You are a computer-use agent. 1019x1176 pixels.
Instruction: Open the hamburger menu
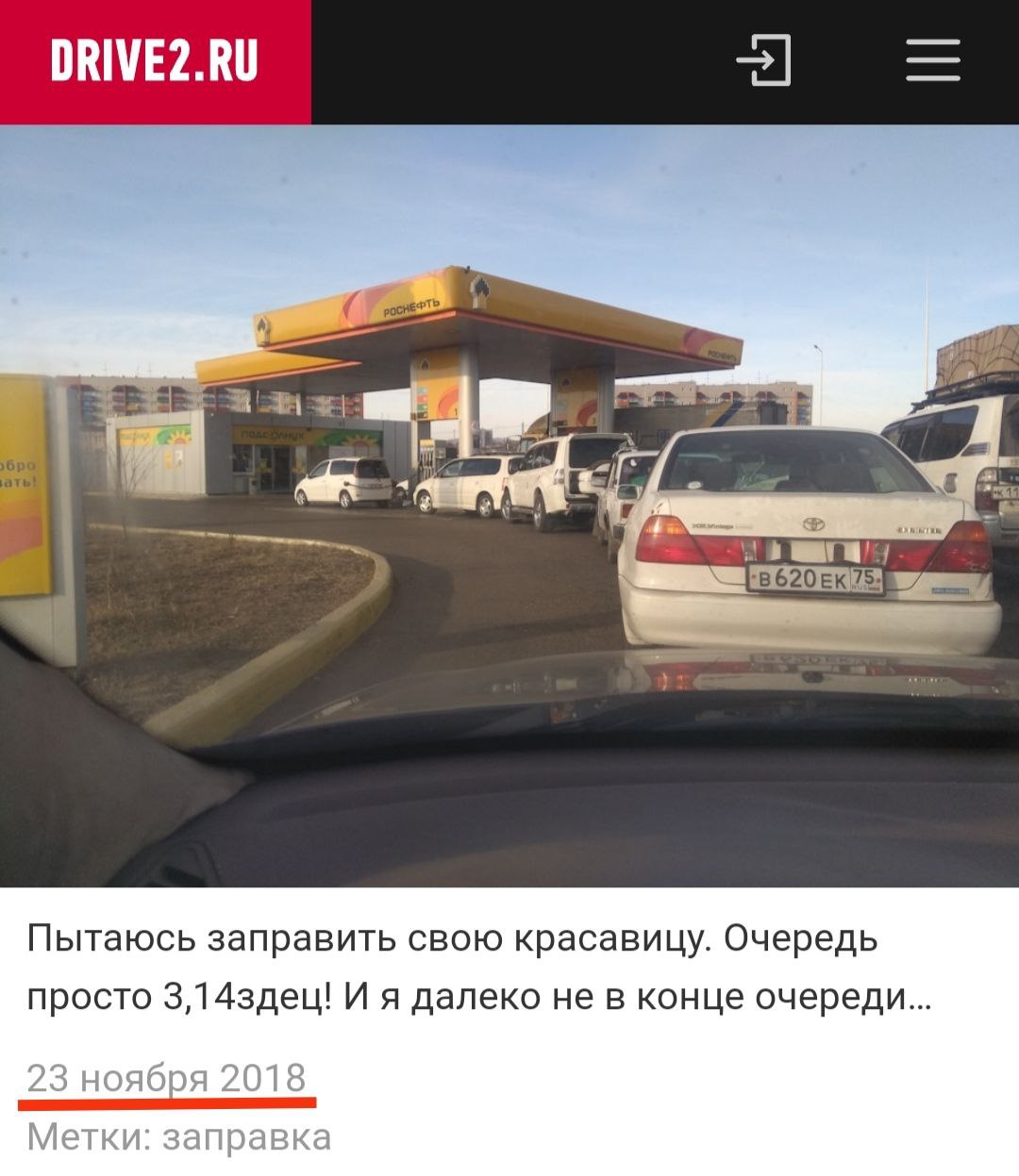pos(932,61)
